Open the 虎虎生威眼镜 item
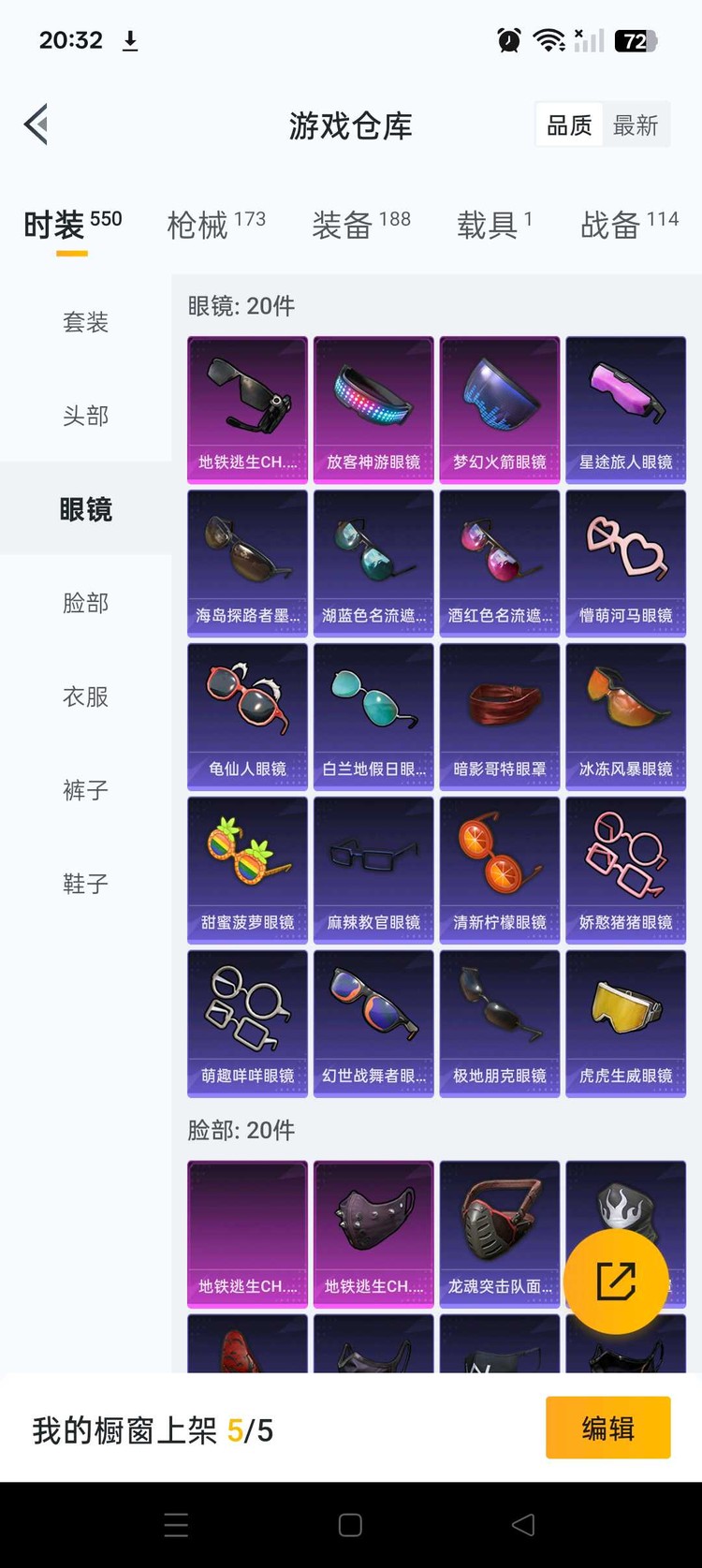702x1568 pixels. coord(625,1023)
